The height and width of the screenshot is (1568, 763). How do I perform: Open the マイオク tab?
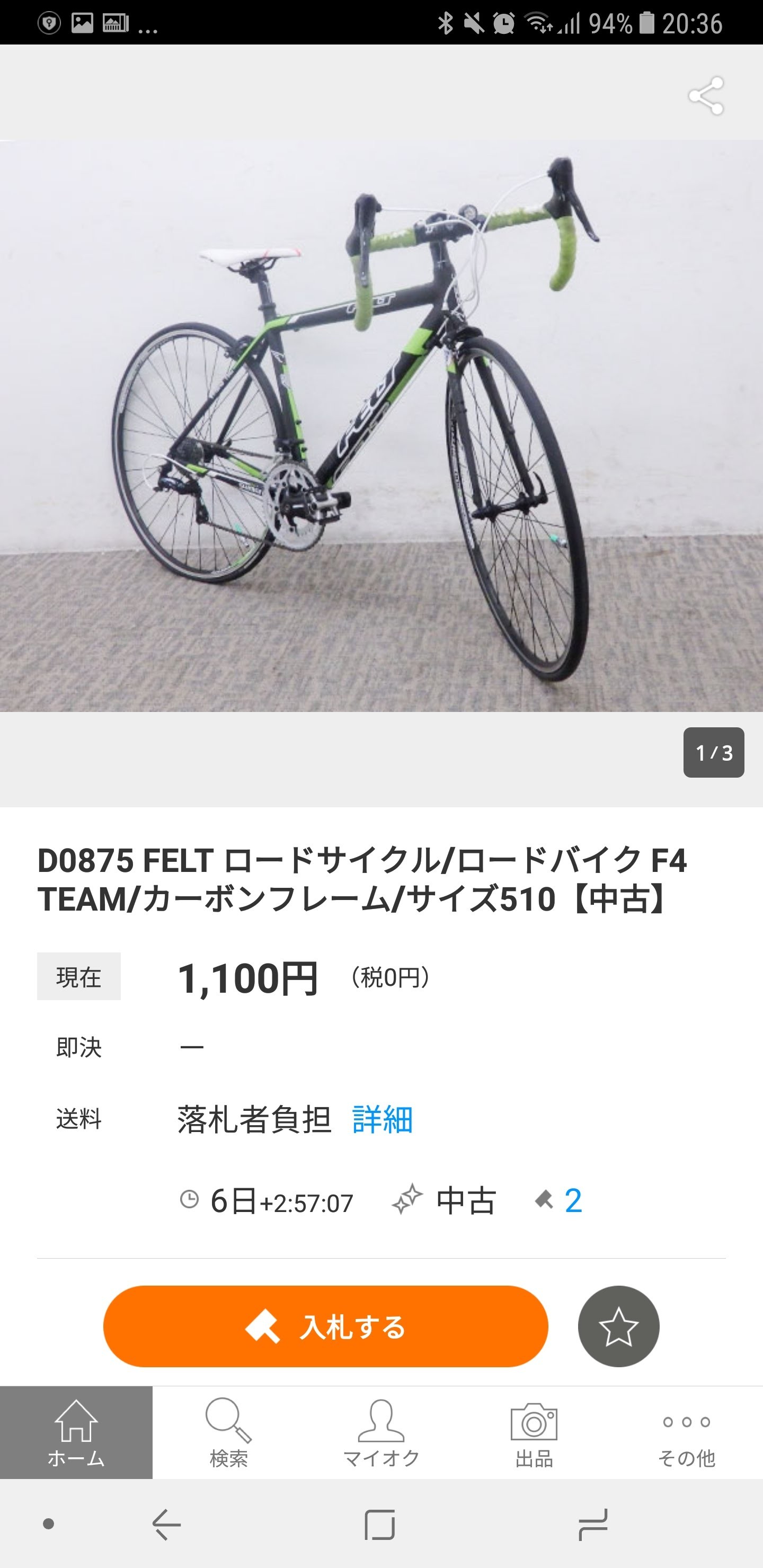(x=381, y=1432)
